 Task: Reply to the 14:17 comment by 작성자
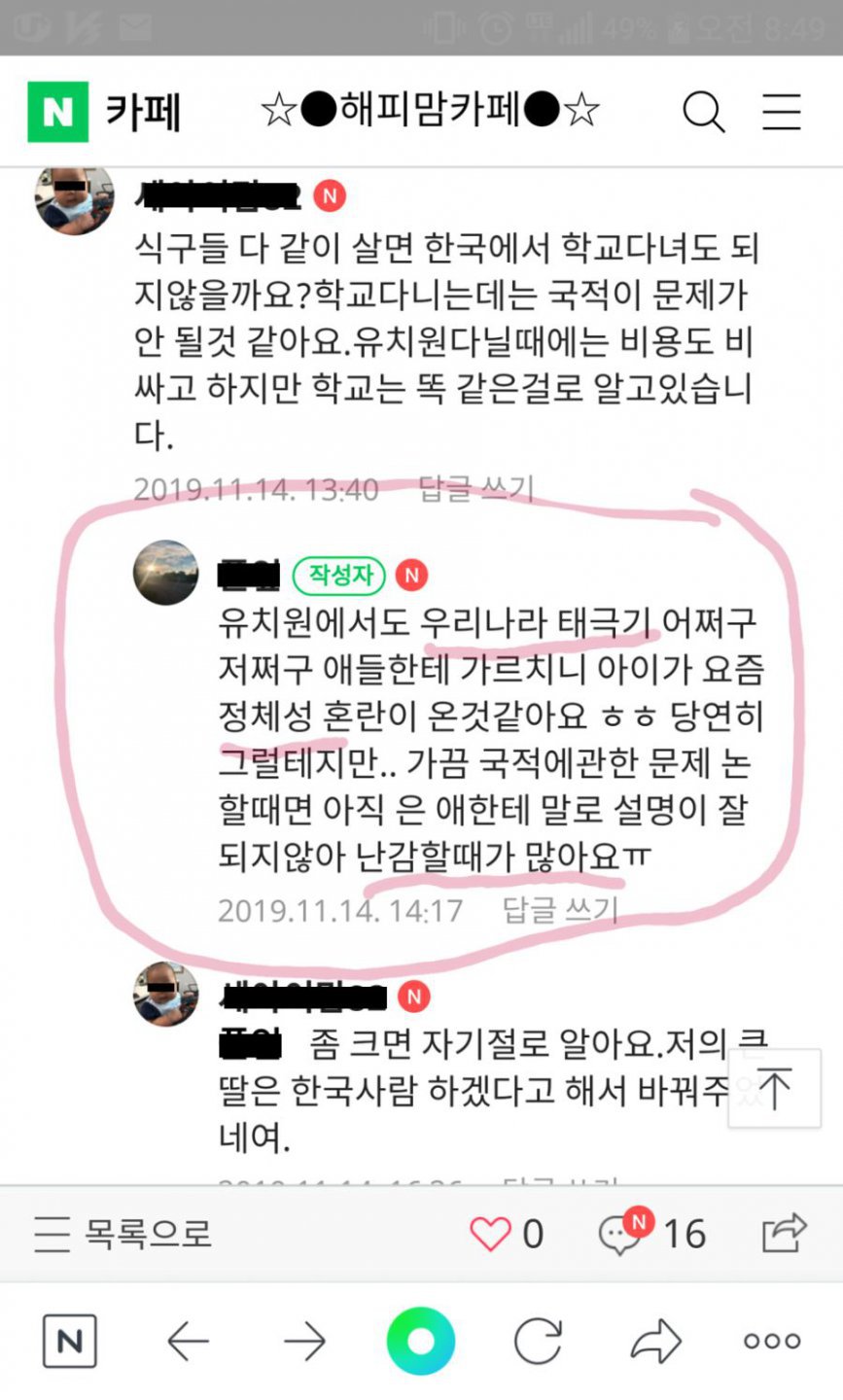coord(559,910)
